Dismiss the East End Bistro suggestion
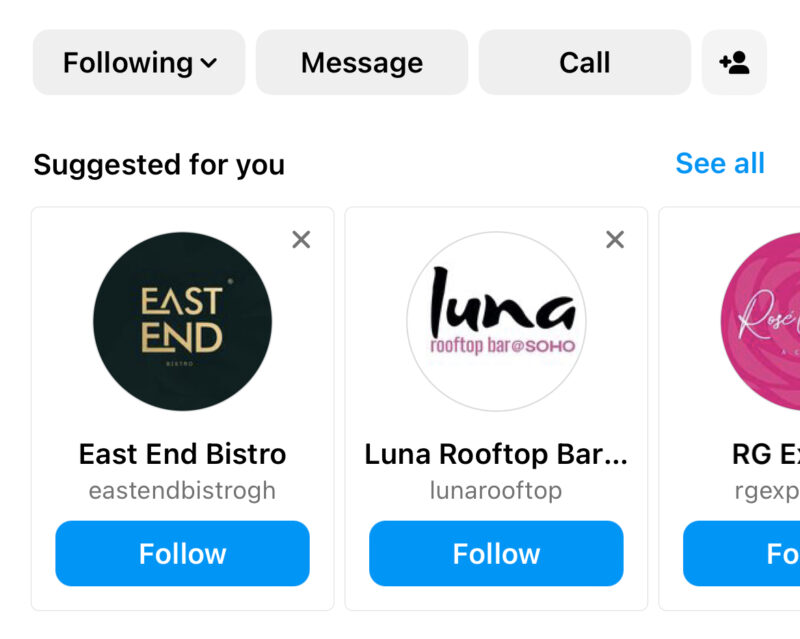 click(x=301, y=239)
